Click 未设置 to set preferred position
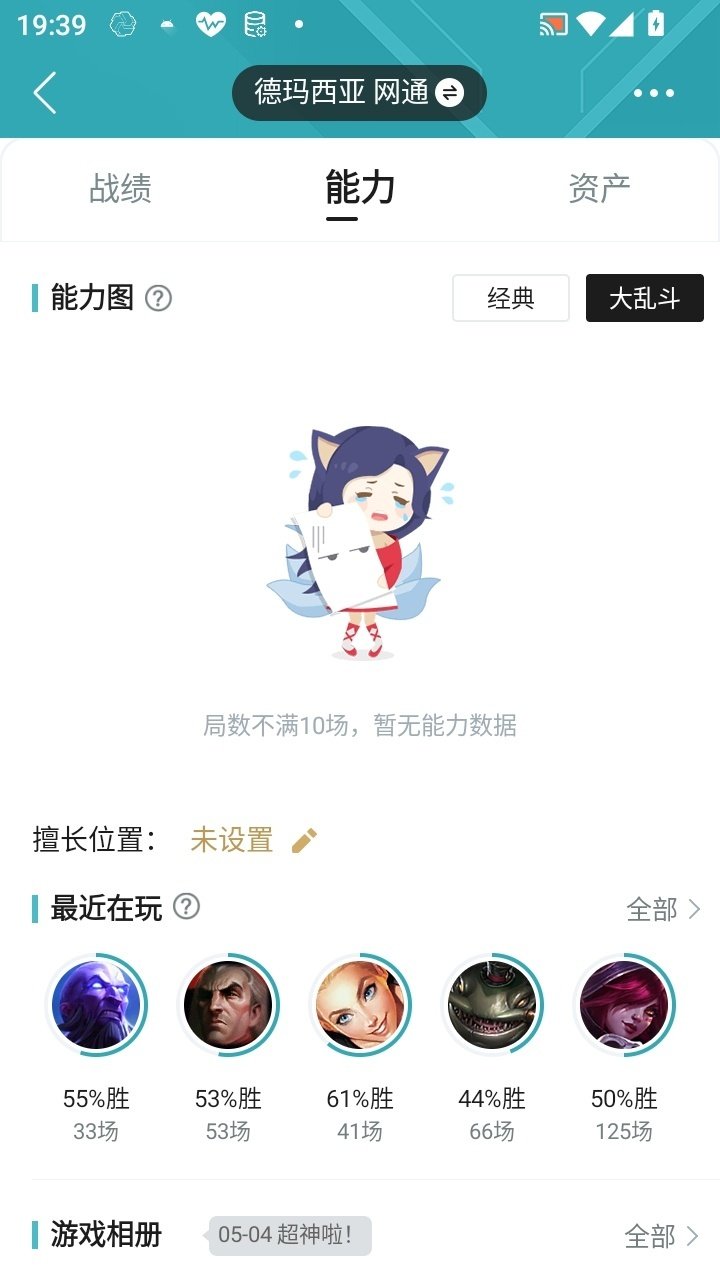Image resolution: width=720 pixels, height=1280 pixels. tap(230, 840)
